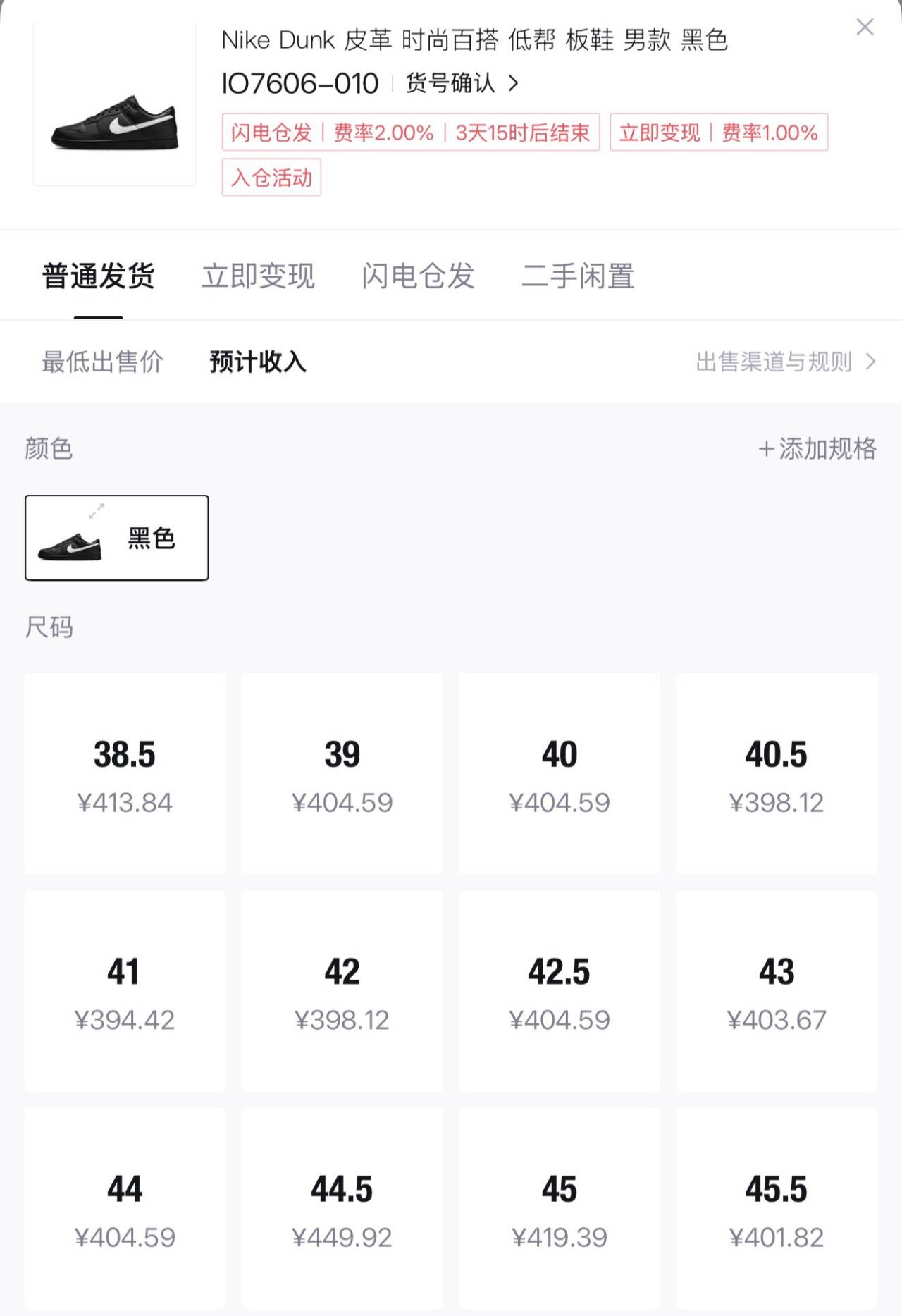Select size 42.5

560,991
